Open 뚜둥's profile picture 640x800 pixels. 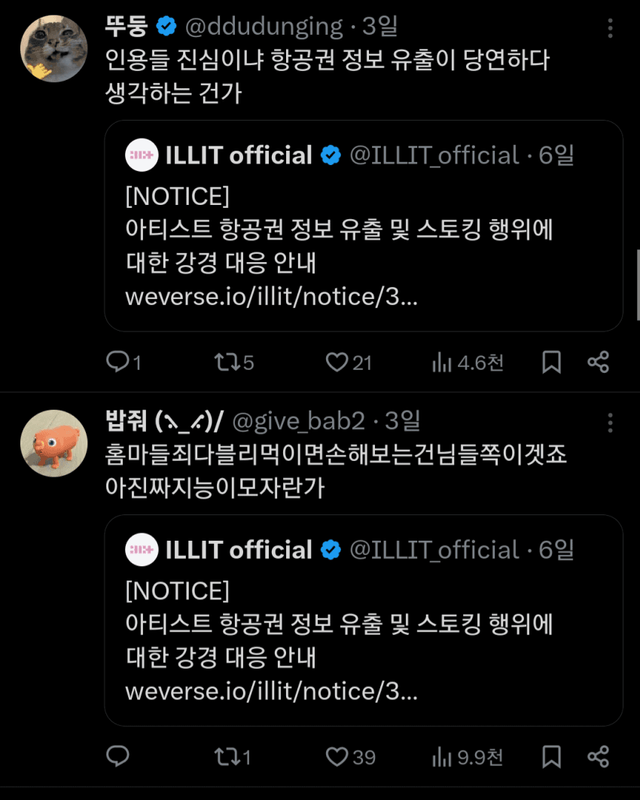[54, 48]
